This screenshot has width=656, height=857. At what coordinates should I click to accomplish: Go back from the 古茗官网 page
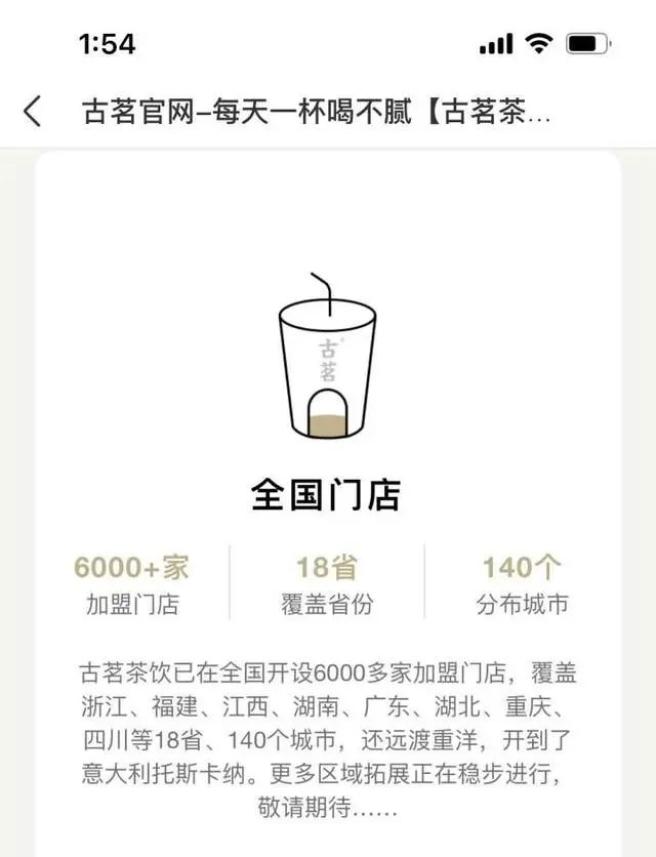pyautogui.click(x=33, y=112)
